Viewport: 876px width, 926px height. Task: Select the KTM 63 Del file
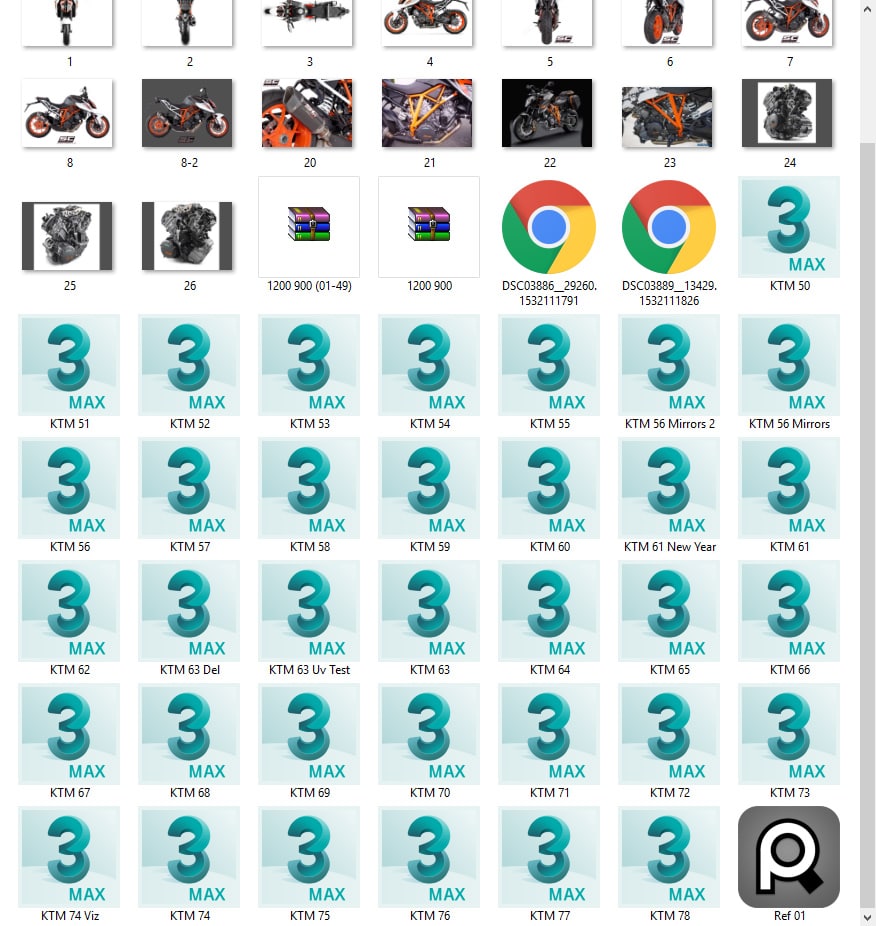pos(189,611)
